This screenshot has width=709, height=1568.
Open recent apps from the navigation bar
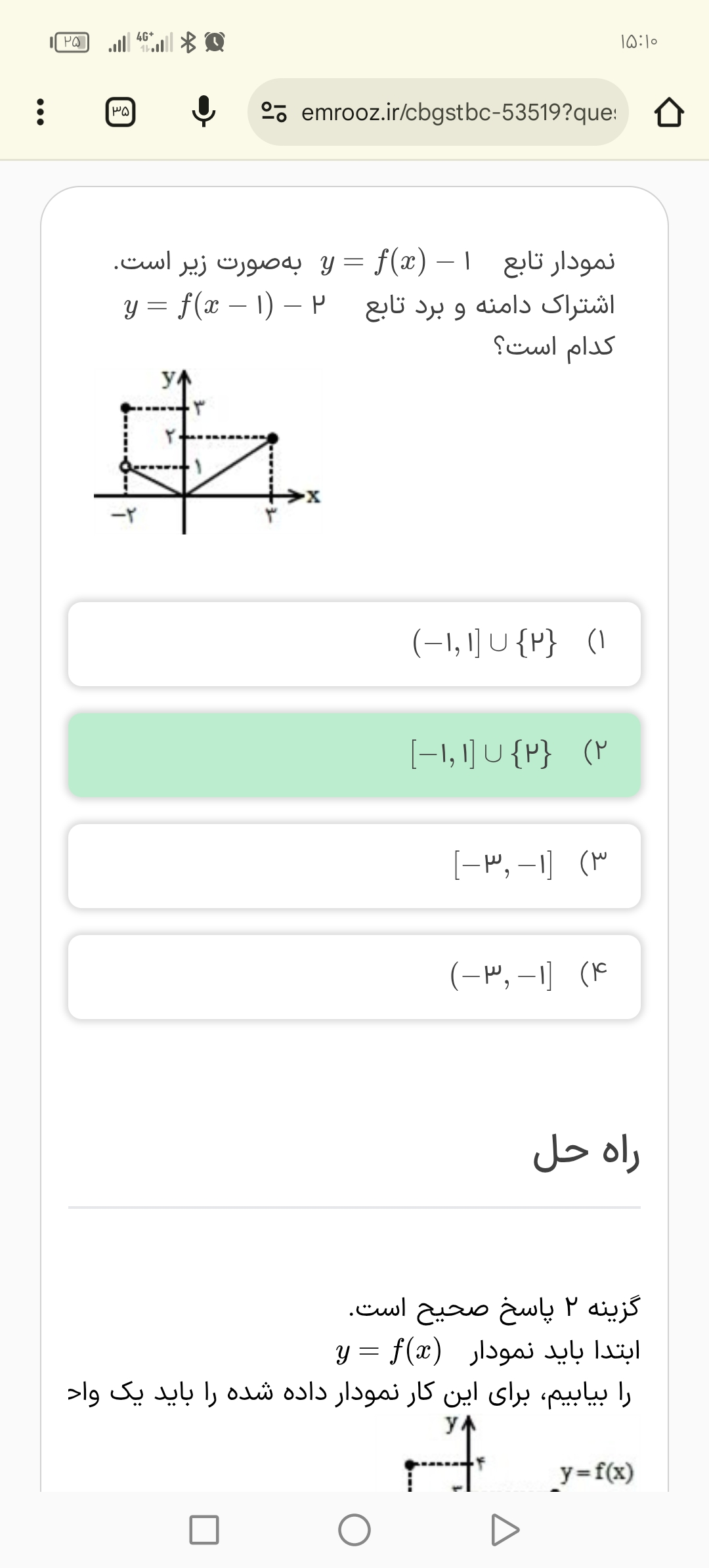pos(204,1529)
